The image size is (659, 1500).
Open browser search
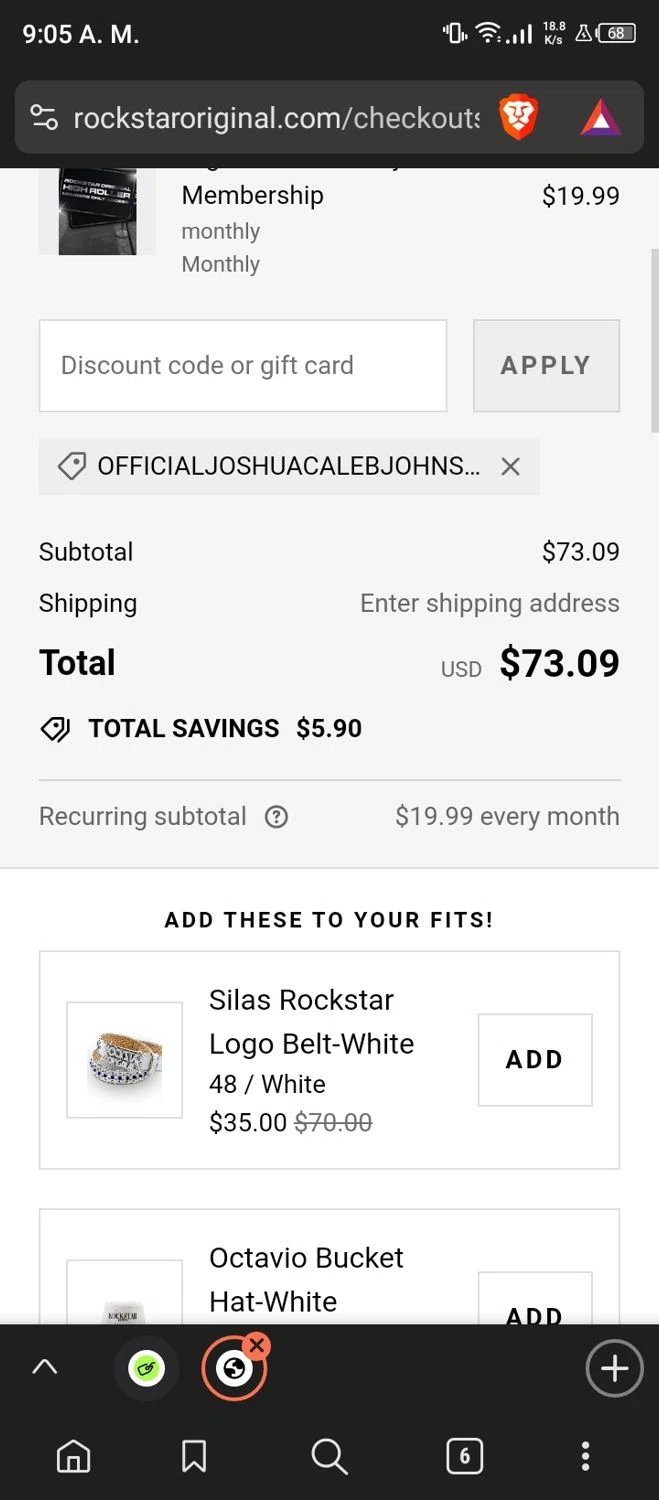[x=329, y=1457]
